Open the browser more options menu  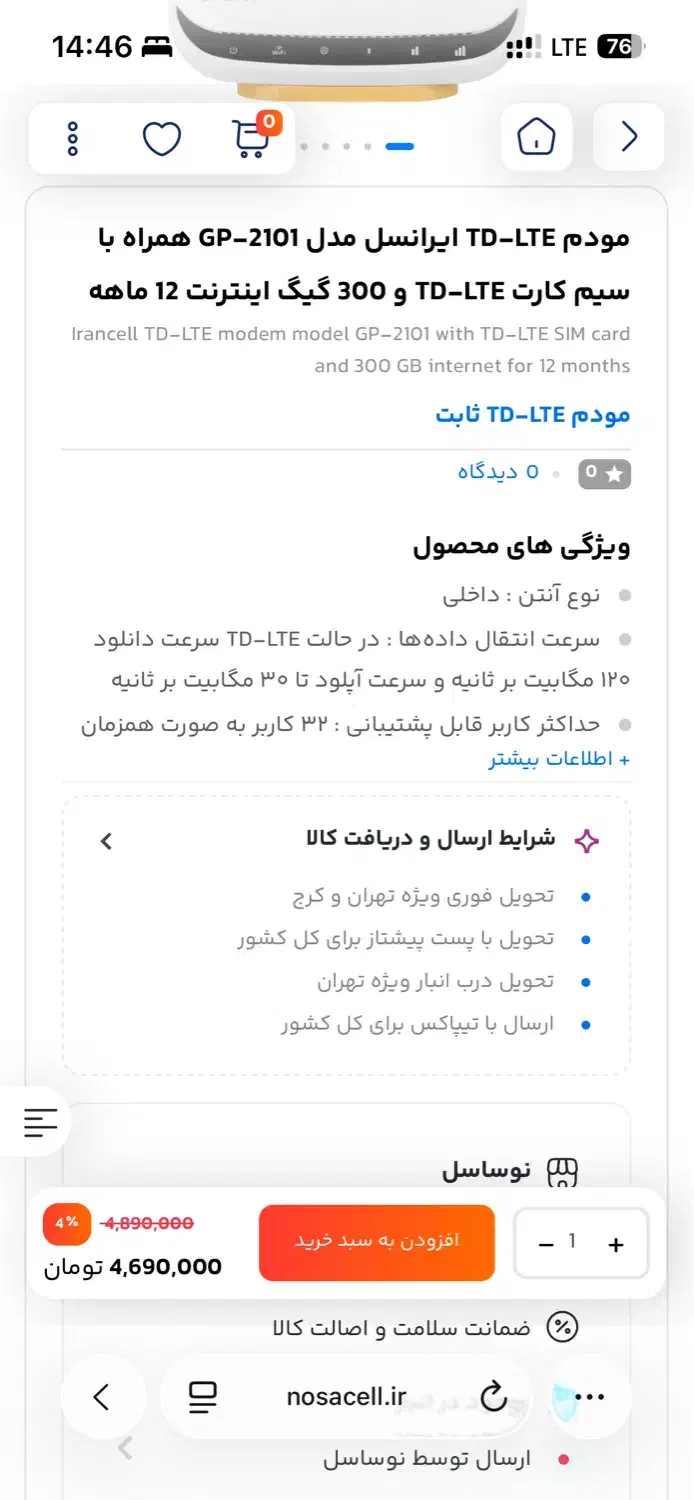pos(591,1397)
